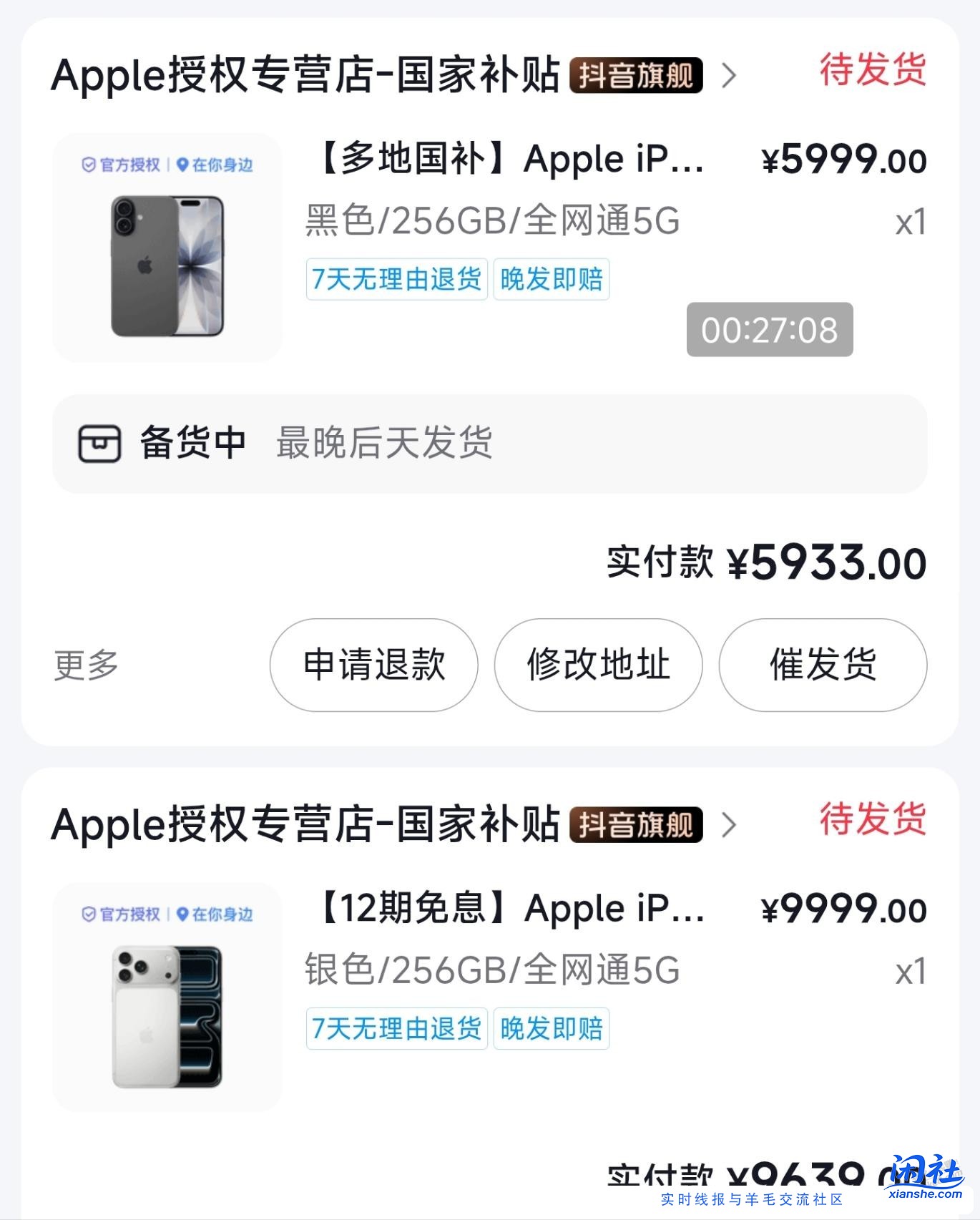Click the 官方授权 shield icon on the black iPhone image
This screenshot has height=1220, width=980.
coord(89,165)
